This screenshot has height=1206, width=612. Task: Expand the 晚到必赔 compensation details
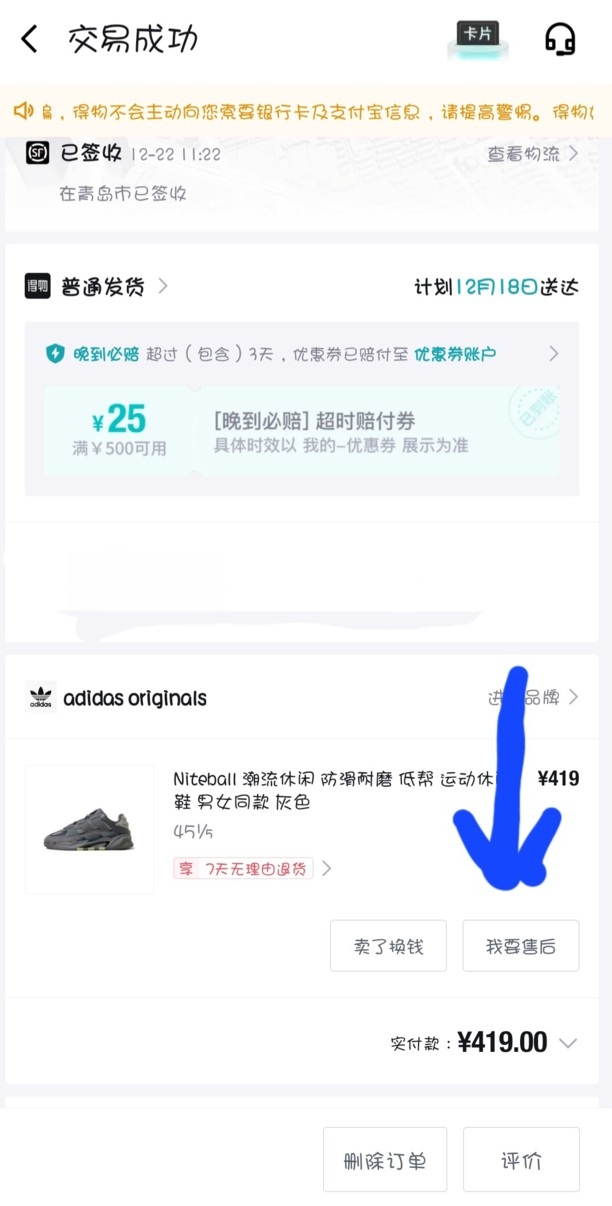tap(553, 354)
